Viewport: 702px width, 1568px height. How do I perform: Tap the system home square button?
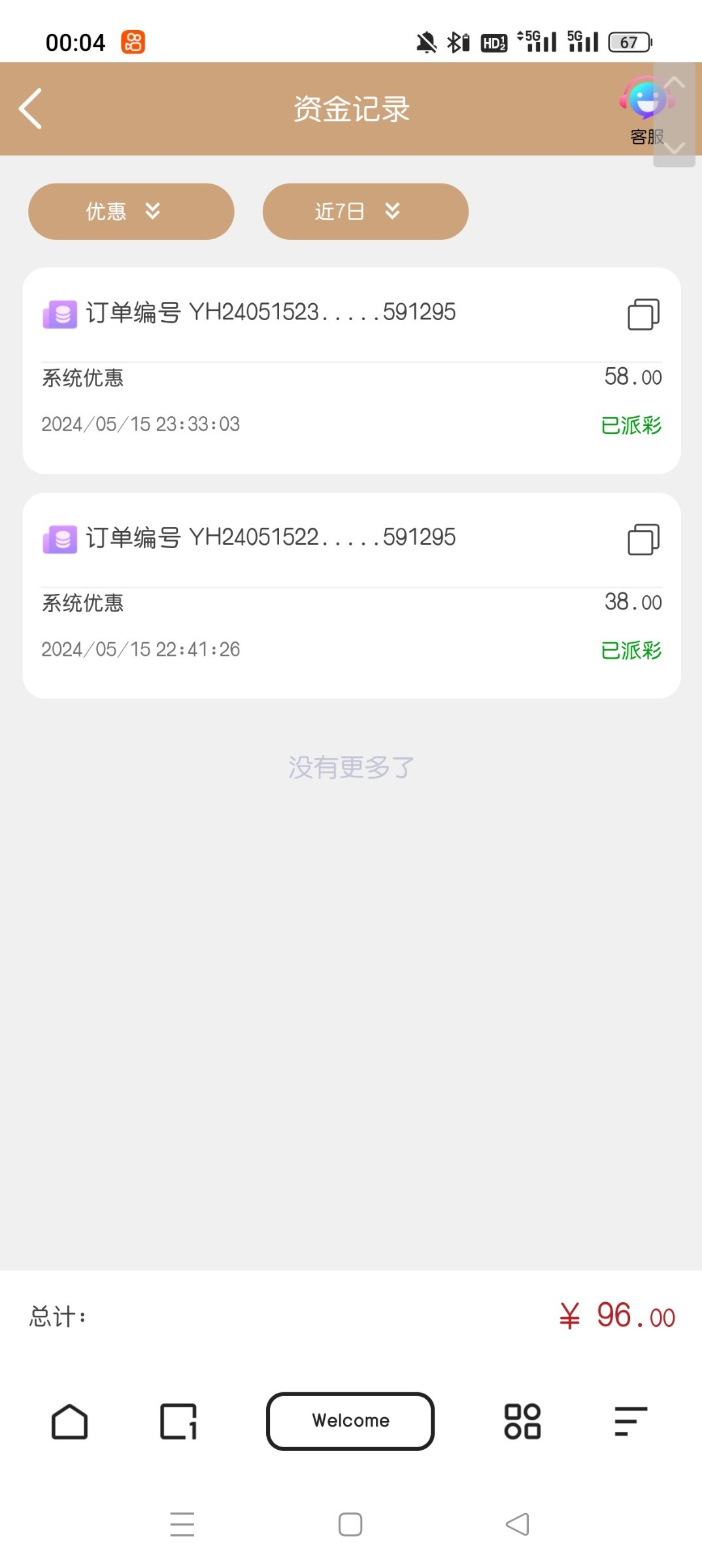[x=350, y=1524]
